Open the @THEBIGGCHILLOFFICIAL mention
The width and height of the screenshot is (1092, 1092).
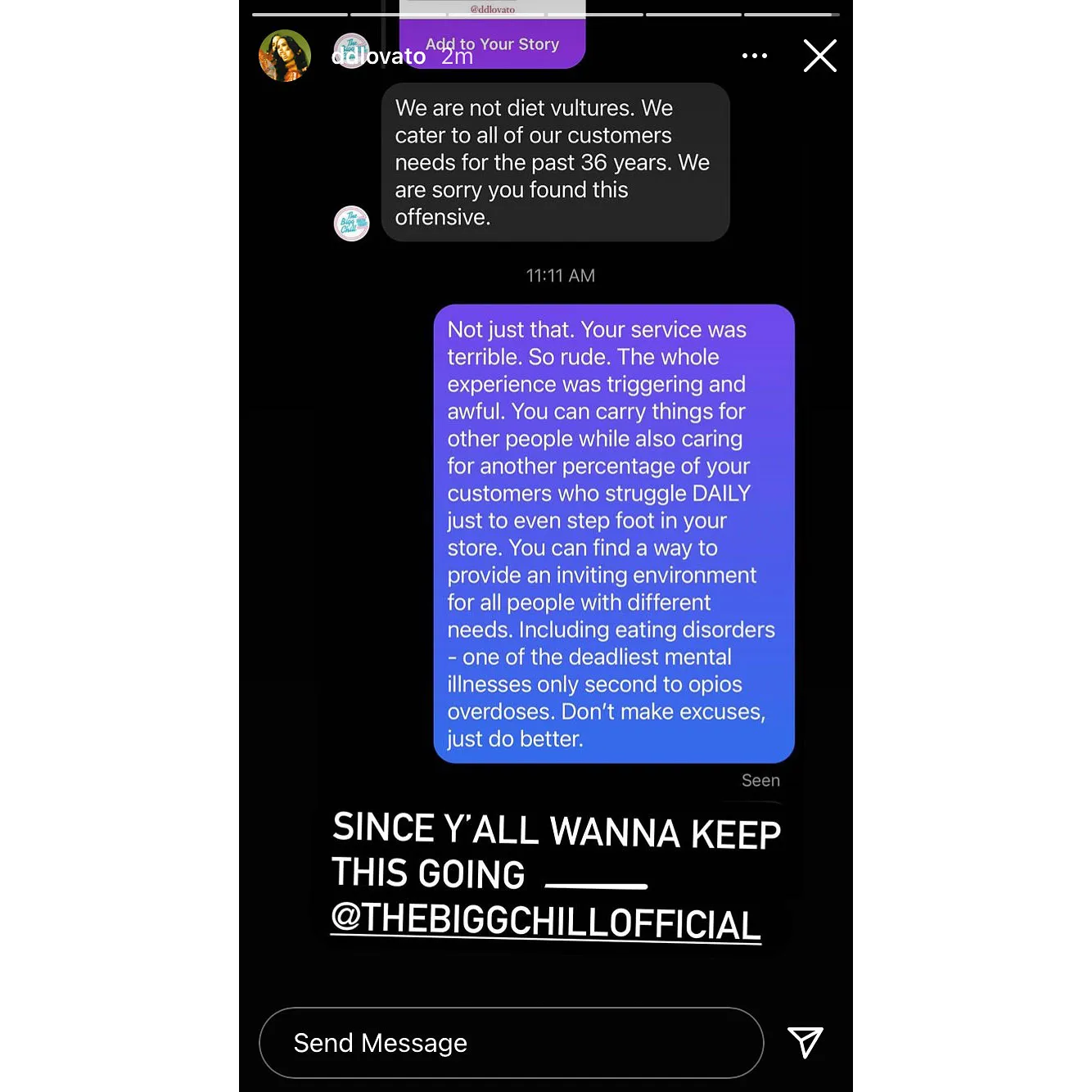click(546, 922)
